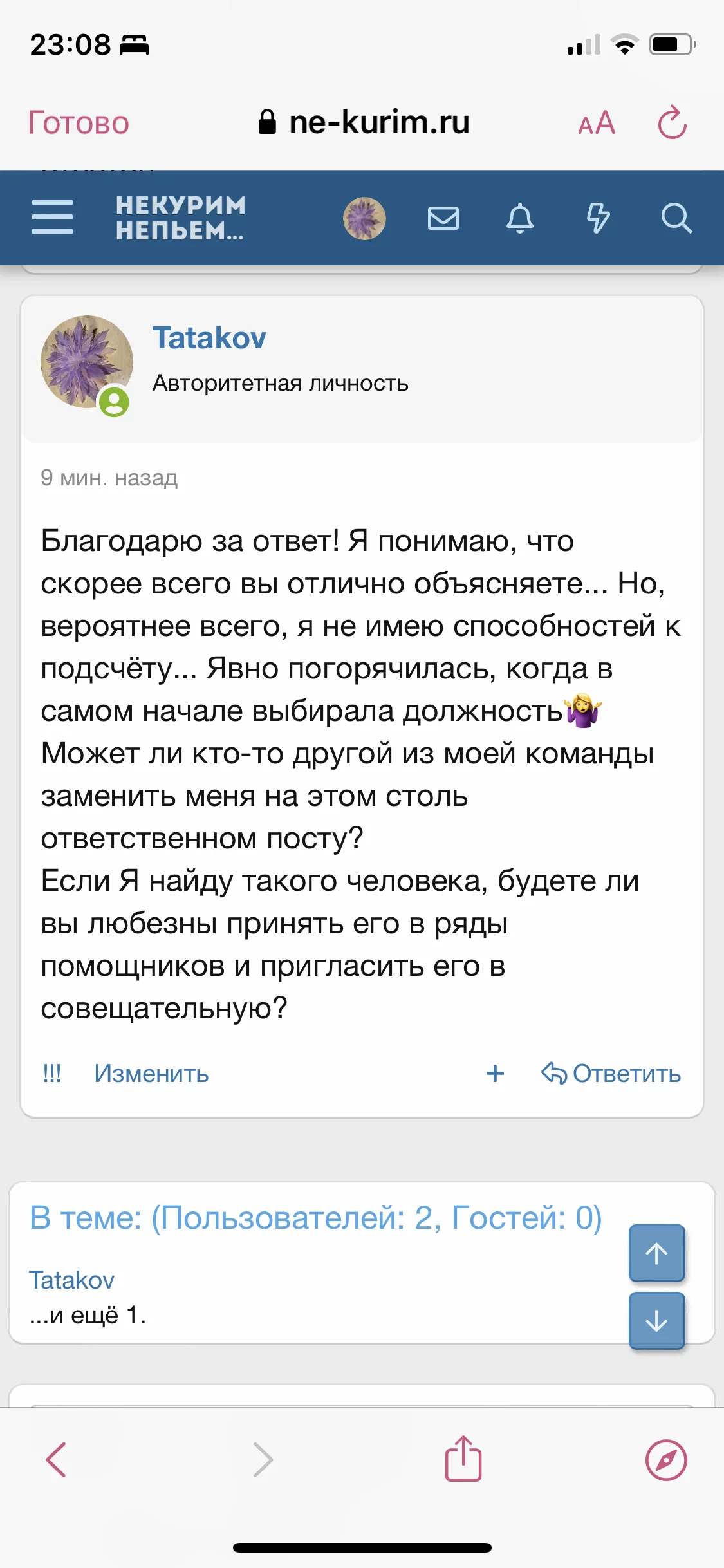Viewport: 724px width, 1568px height.
Task: Edit the post via the 'Изменить' link
Action: pos(152,1074)
